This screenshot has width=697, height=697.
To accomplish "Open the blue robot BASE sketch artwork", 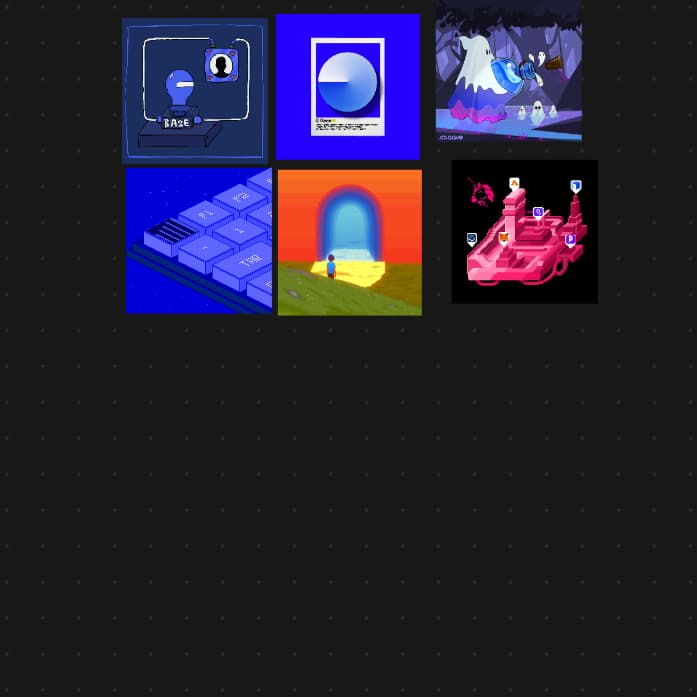I will pyautogui.click(x=195, y=90).
